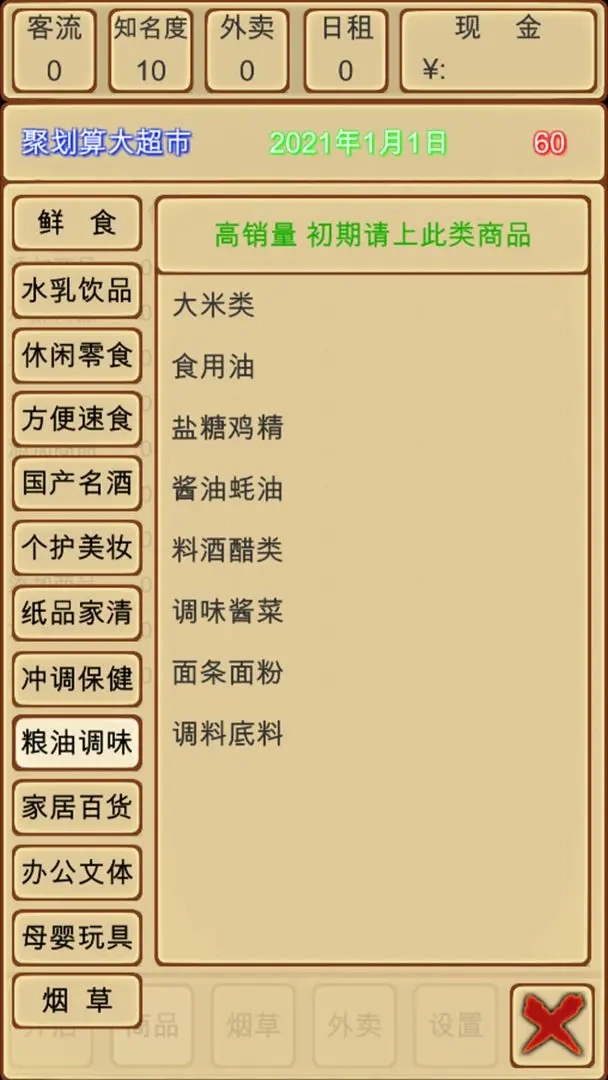Open the 烟草 category
Viewport: 608px width, 1080px height.
pyautogui.click(x=77, y=1000)
